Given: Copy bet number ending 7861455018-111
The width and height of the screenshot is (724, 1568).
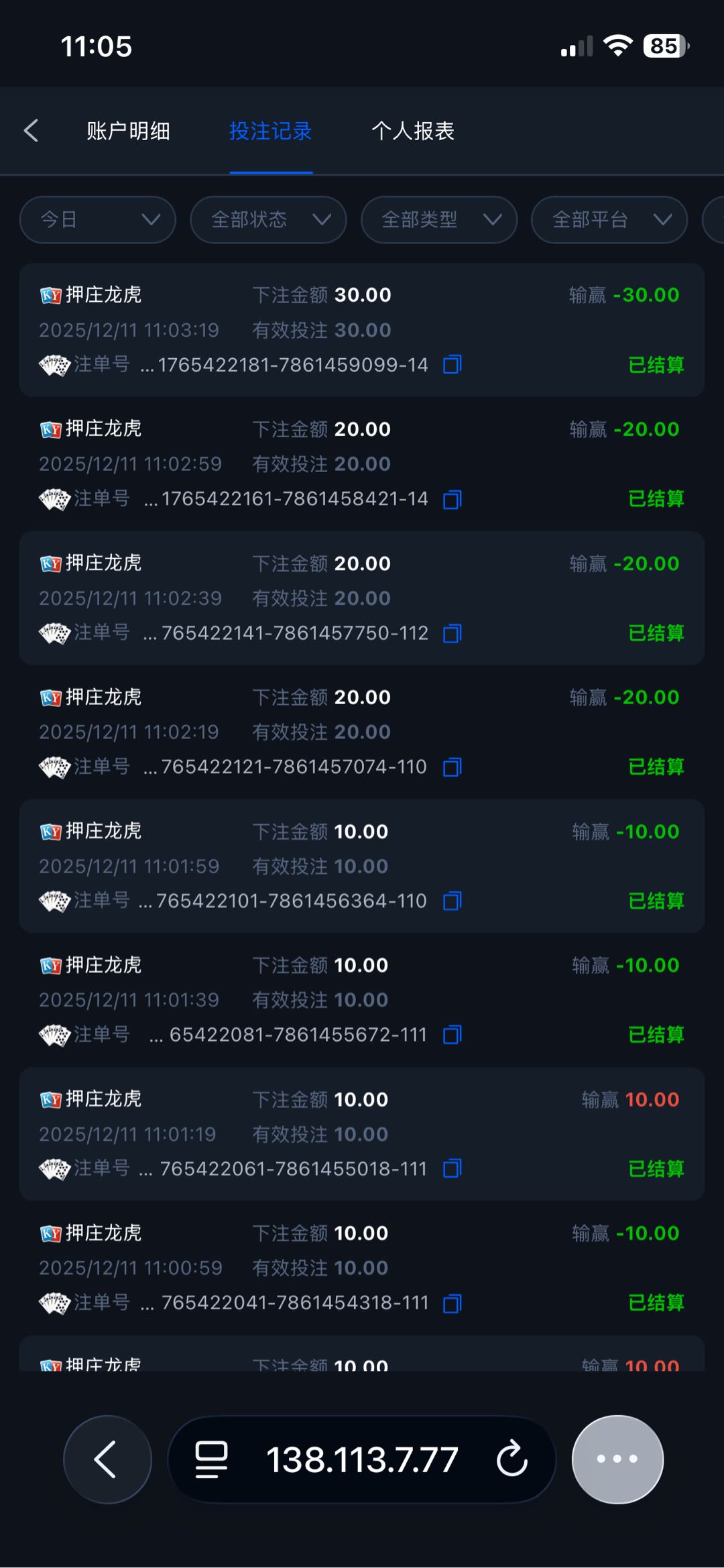Looking at the screenshot, I should [452, 1169].
